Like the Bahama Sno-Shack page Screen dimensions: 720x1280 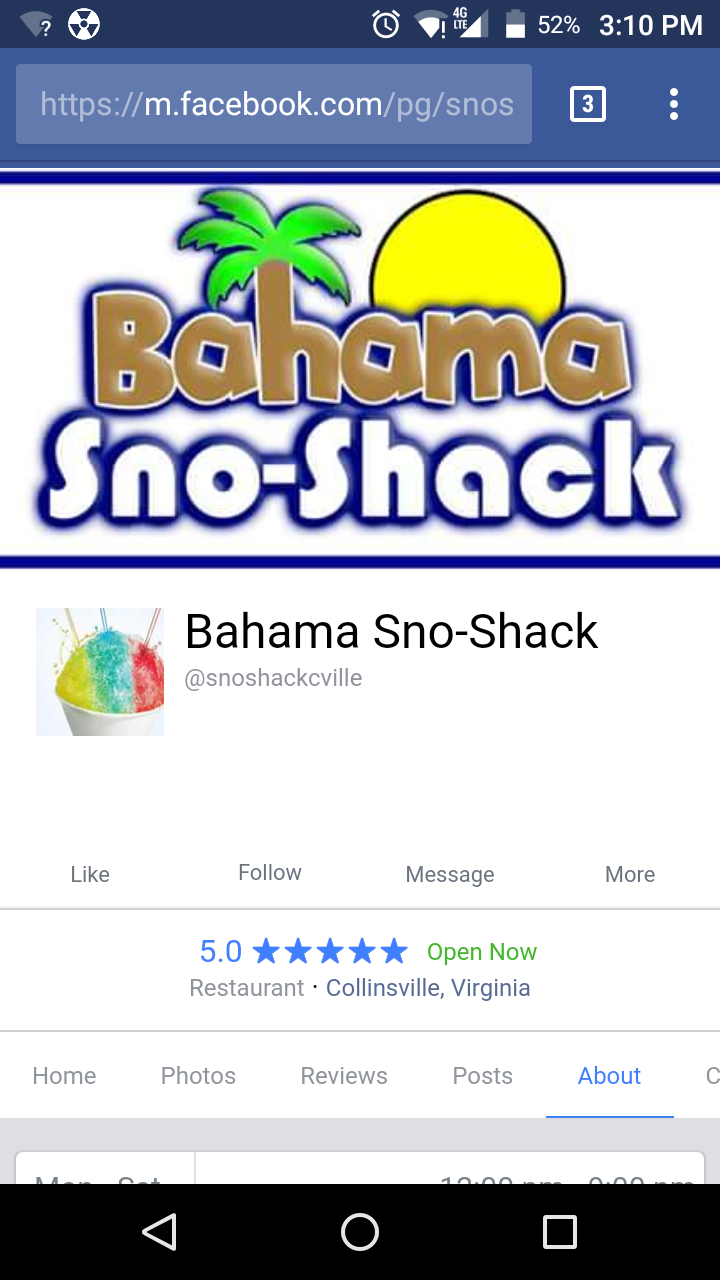90,874
